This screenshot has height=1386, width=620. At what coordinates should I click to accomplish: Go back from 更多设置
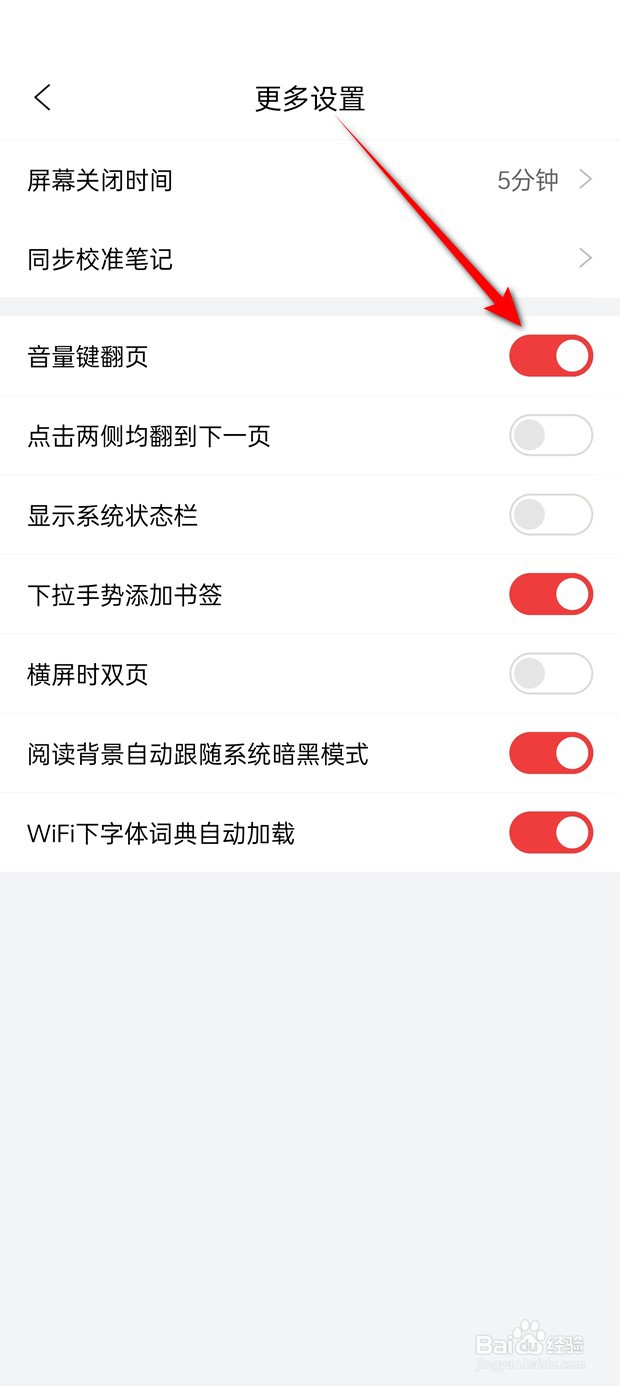point(42,98)
